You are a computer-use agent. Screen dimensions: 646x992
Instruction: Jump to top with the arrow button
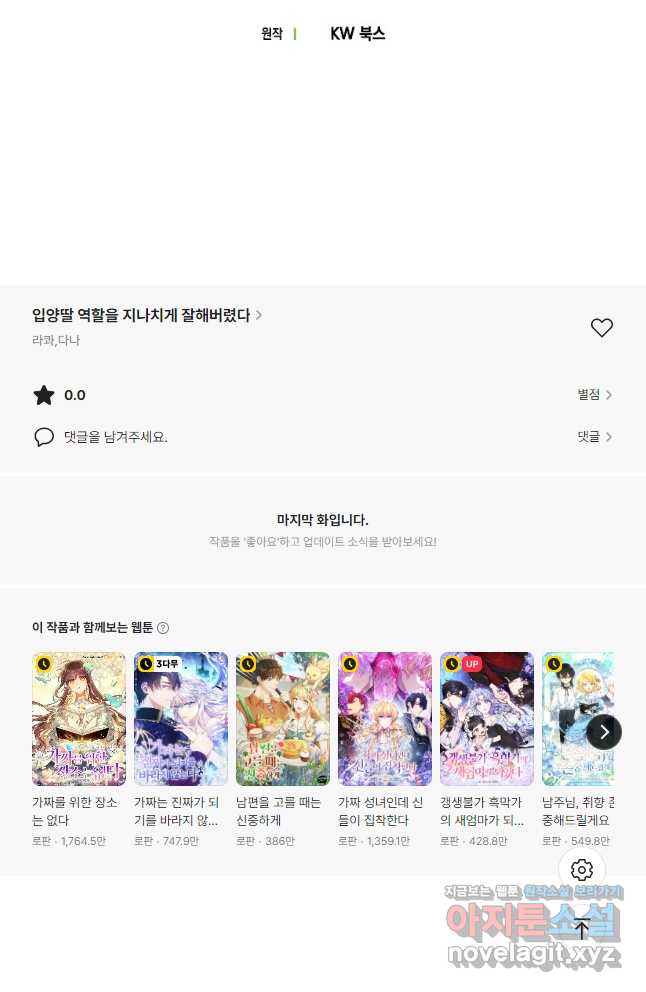[582, 928]
